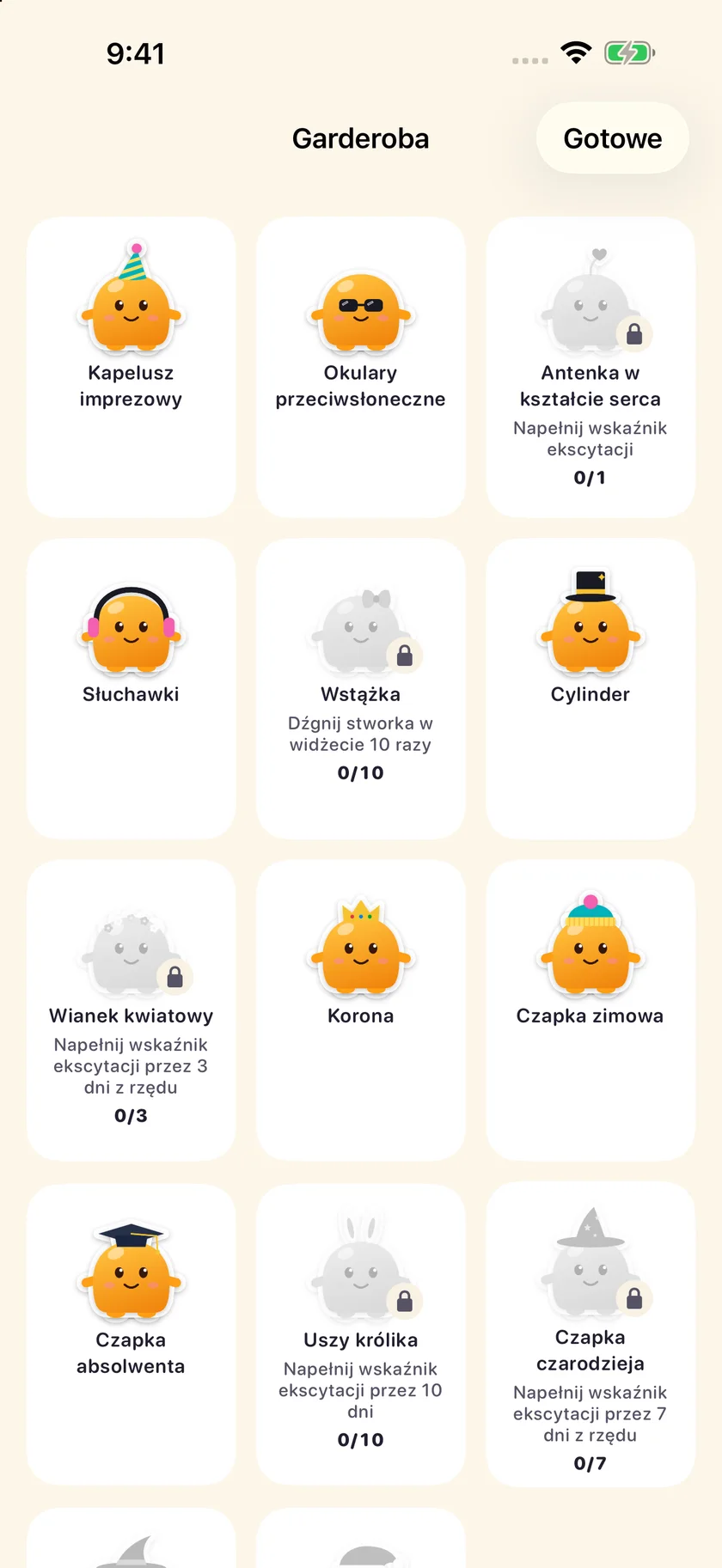722x1568 pixels.
Task: Select the Kapelusz imprezowy party hat
Action: pyautogui.click(x=131, y=367)
